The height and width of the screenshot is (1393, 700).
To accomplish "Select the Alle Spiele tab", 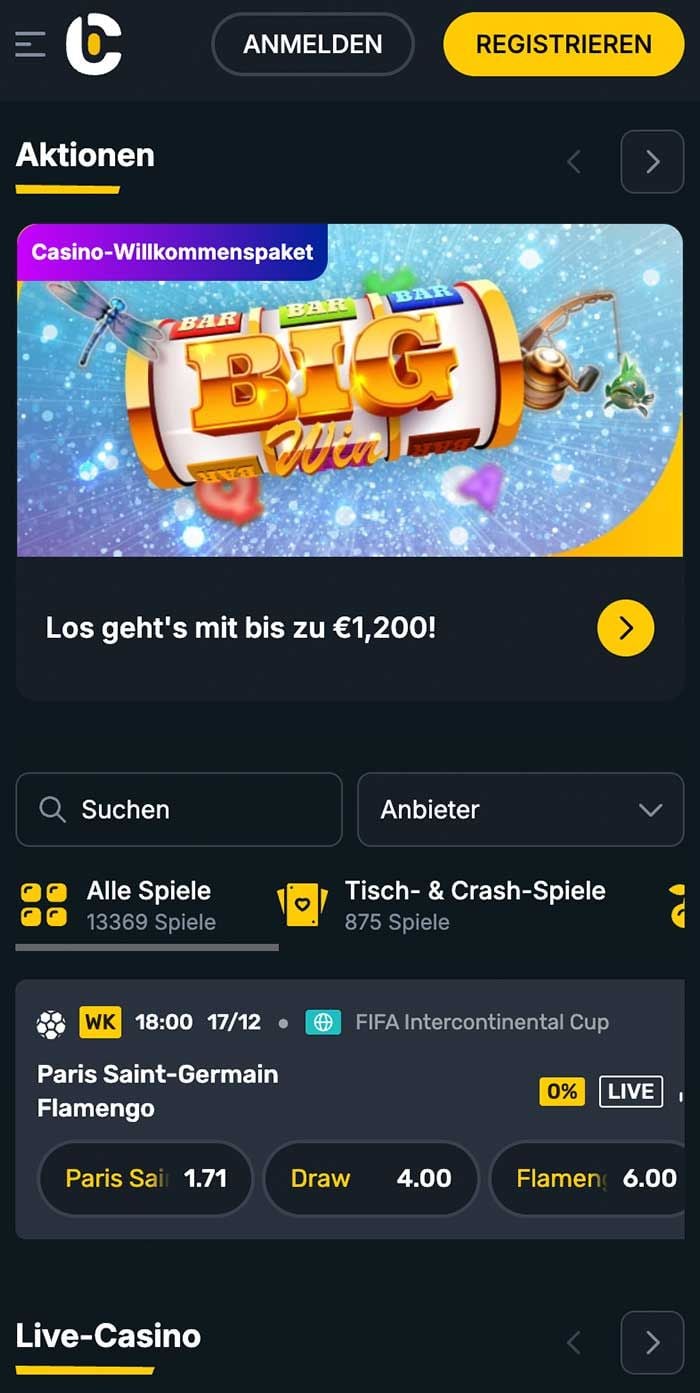I will point(147,904).
